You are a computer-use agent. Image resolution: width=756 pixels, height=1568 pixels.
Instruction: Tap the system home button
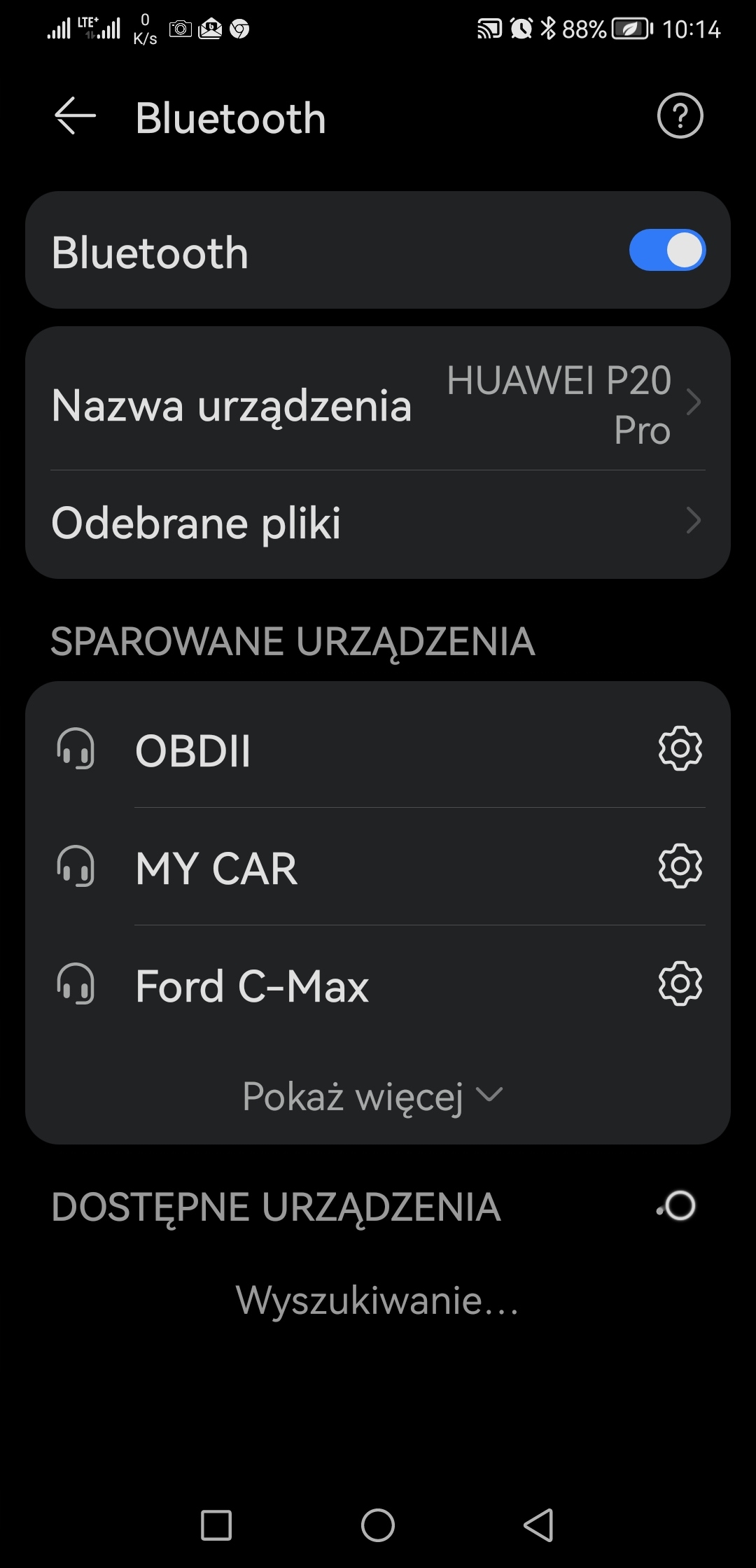pos(378,1525)
